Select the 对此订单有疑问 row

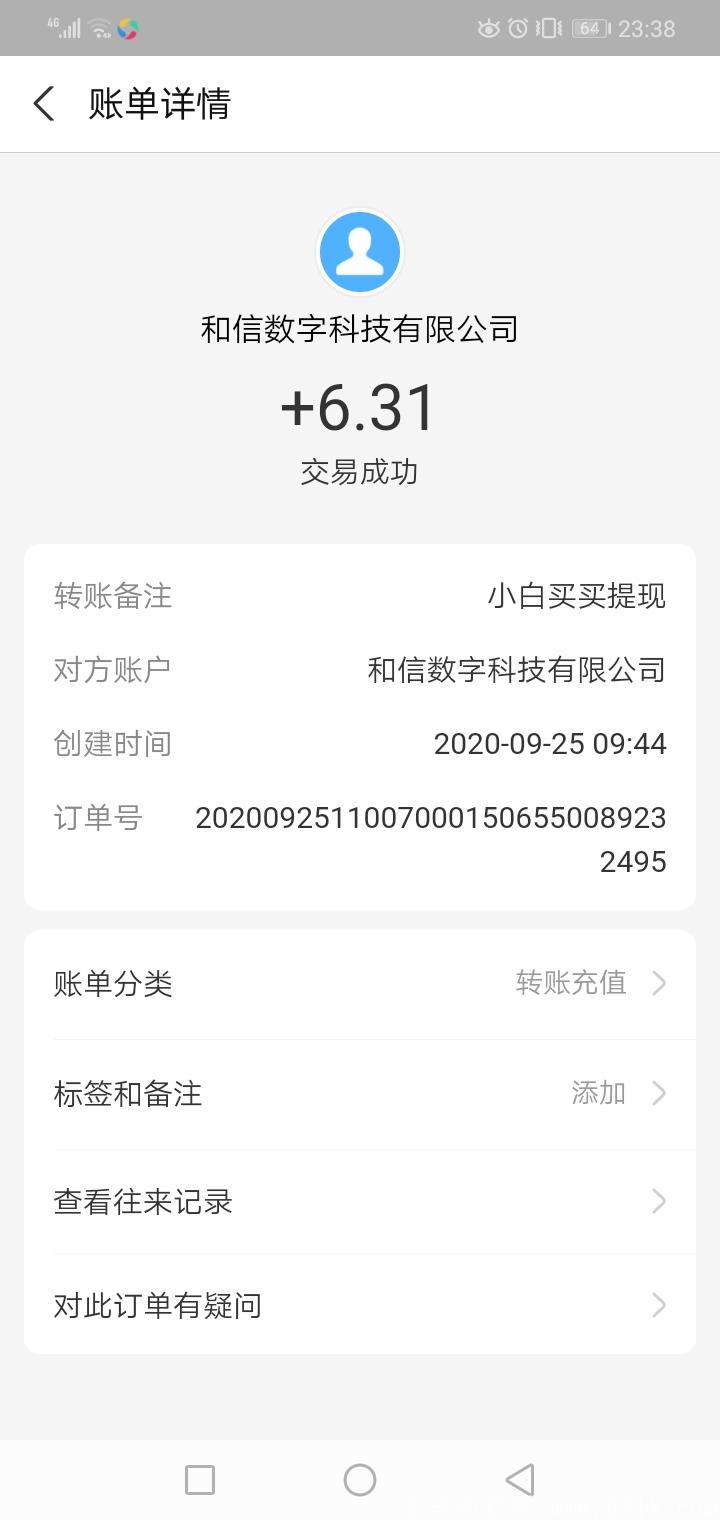tap(360, 1305)
